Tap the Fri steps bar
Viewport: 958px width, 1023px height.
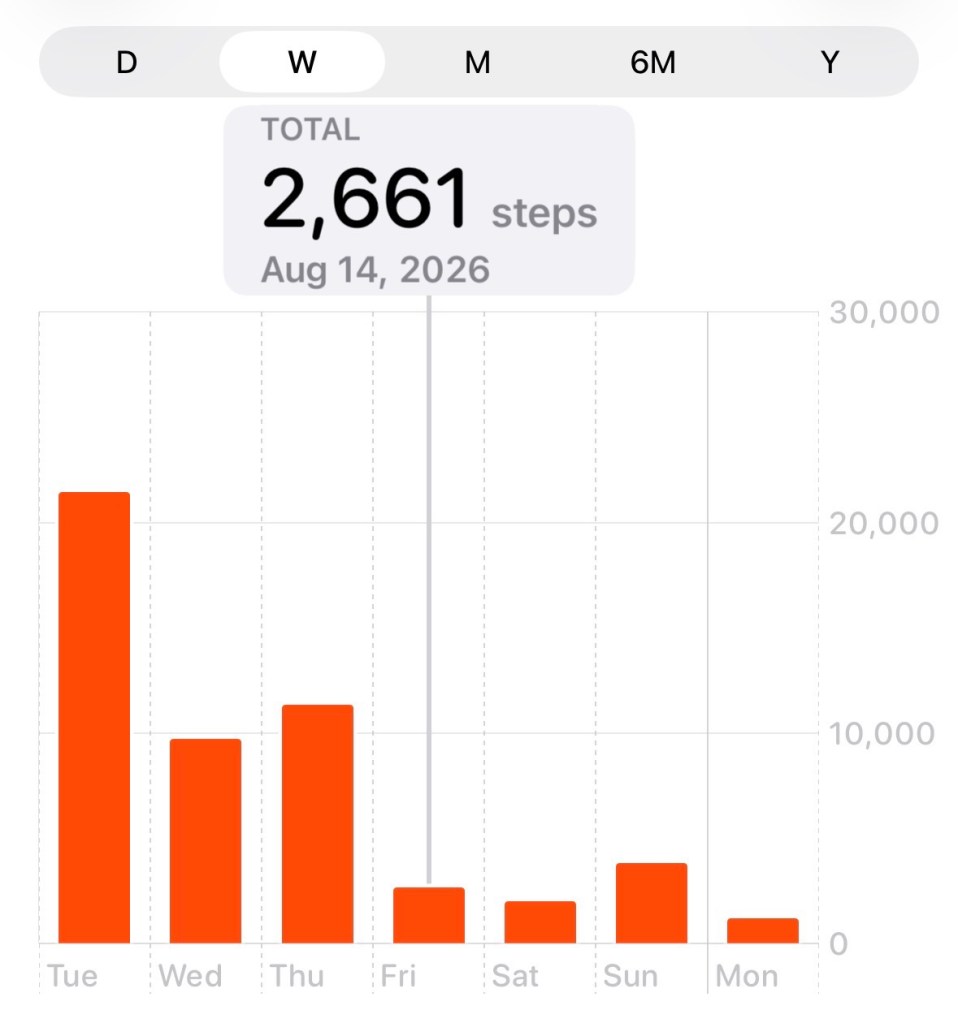coord(429,915)
